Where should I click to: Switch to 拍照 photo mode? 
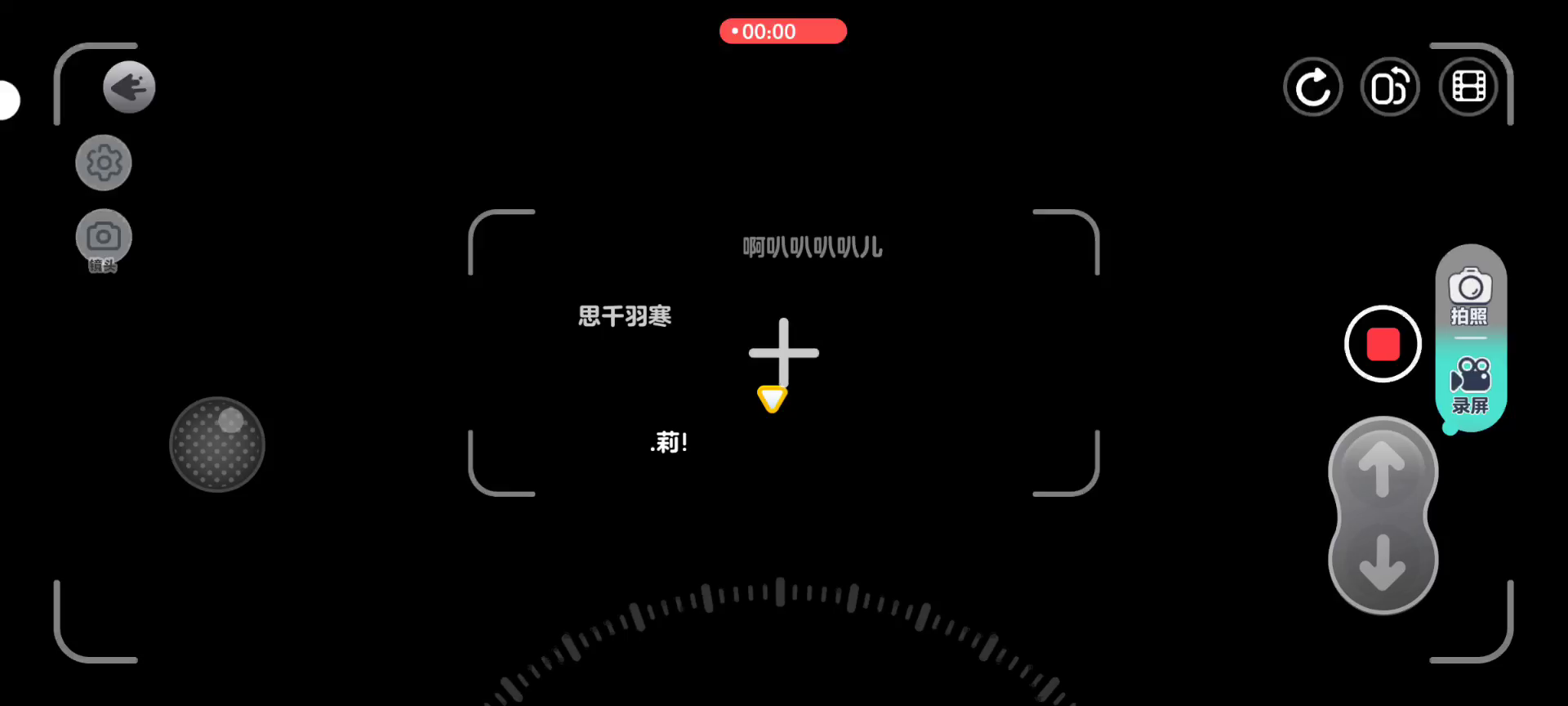coord(1470,297)
